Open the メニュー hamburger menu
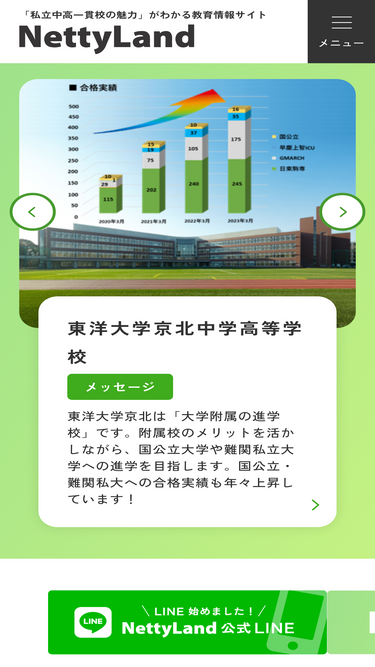Screen dimensions: 375x667 pos(341,31)
